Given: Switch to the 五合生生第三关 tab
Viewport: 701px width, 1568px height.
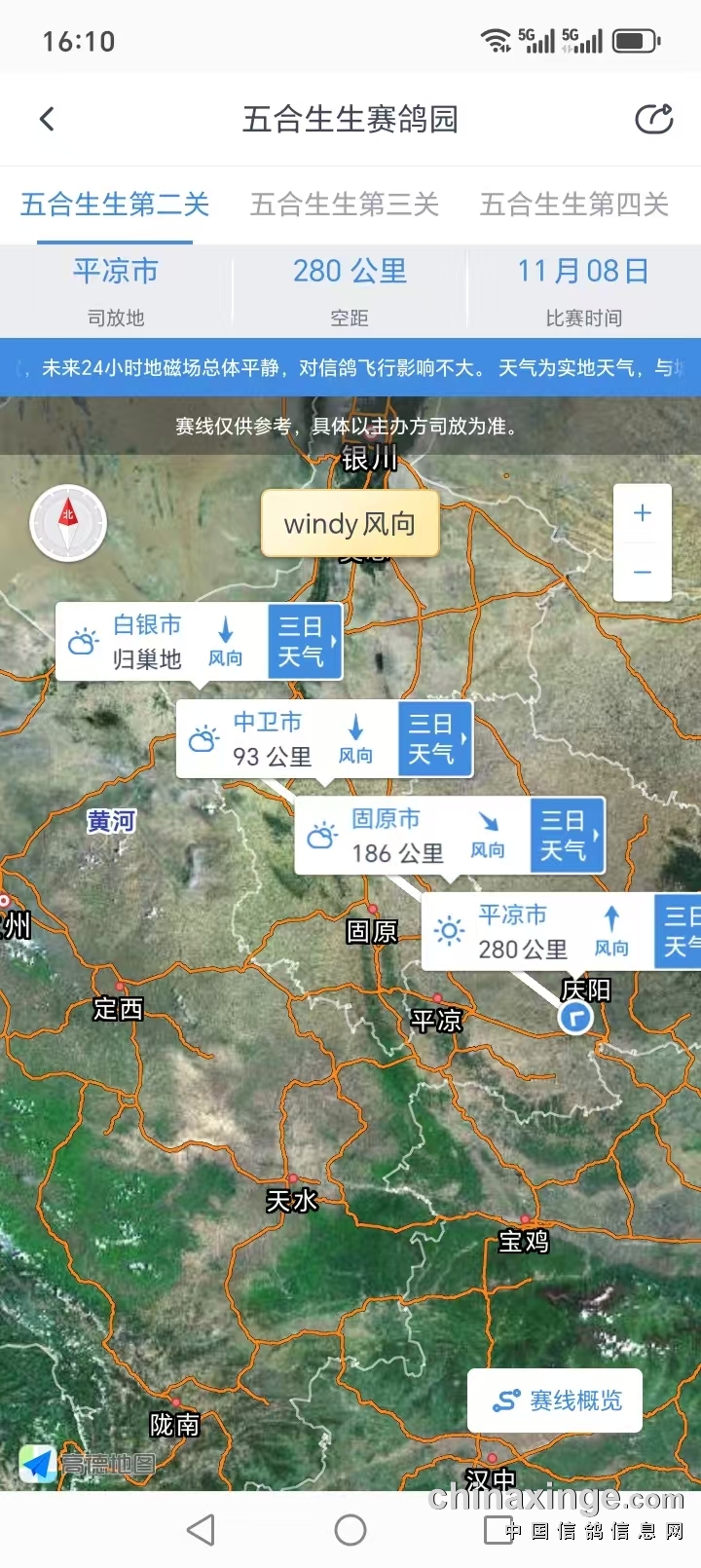Looking at the screenshot, I should (345, 205).
